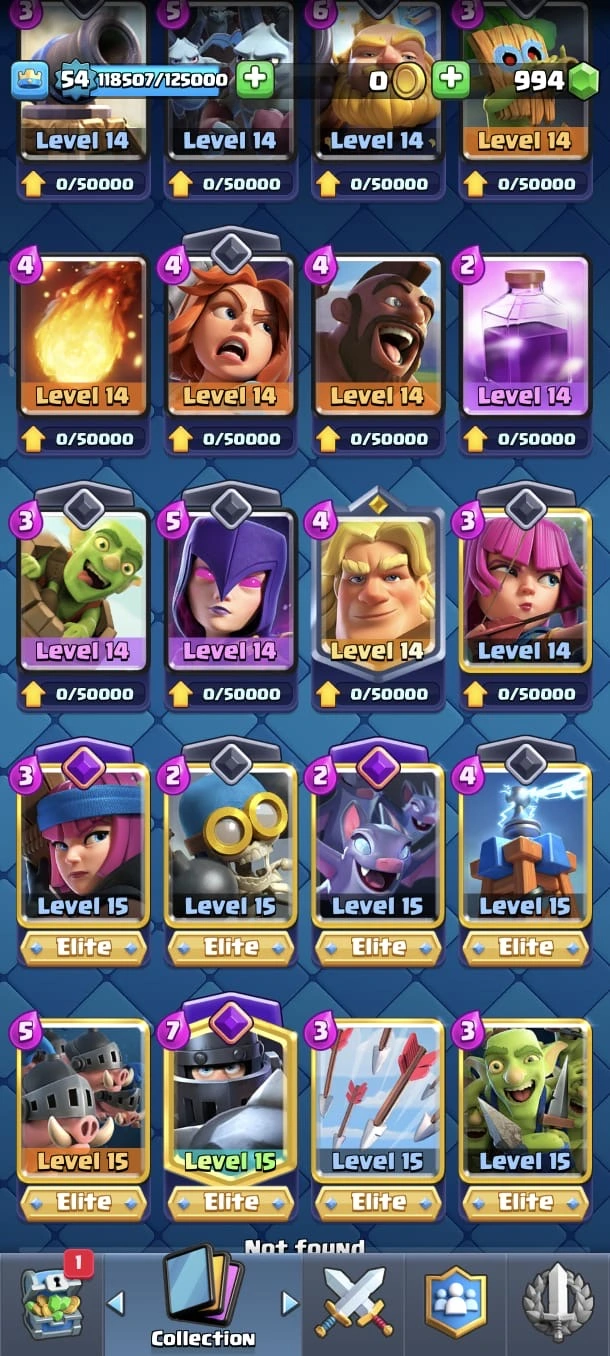Open the Bats card
The image size is (610, 1356).
(x=378, y=845)
